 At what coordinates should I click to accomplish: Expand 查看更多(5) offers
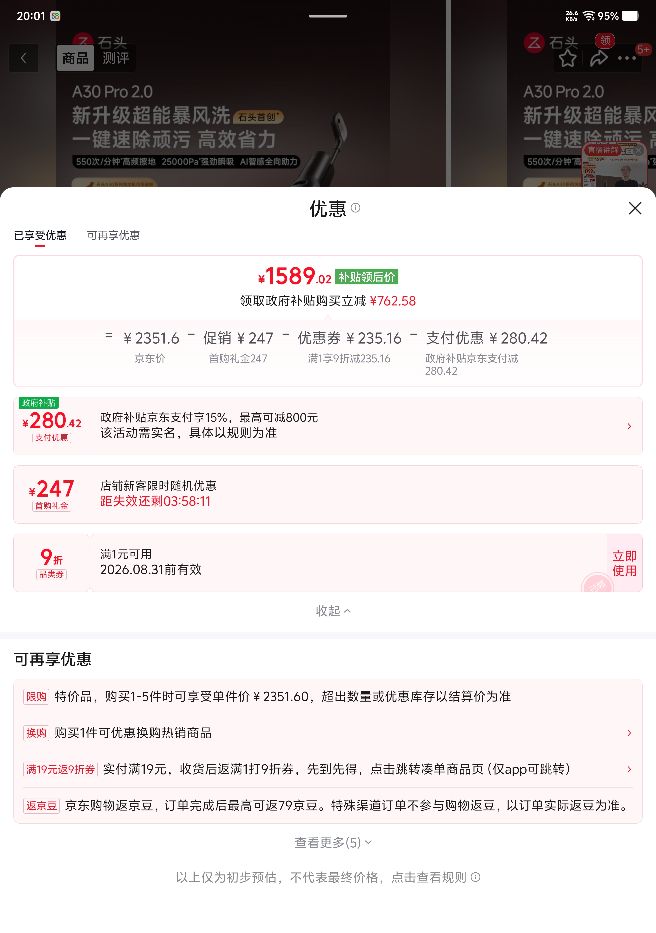pyautogui.click(x=333, y=842)
